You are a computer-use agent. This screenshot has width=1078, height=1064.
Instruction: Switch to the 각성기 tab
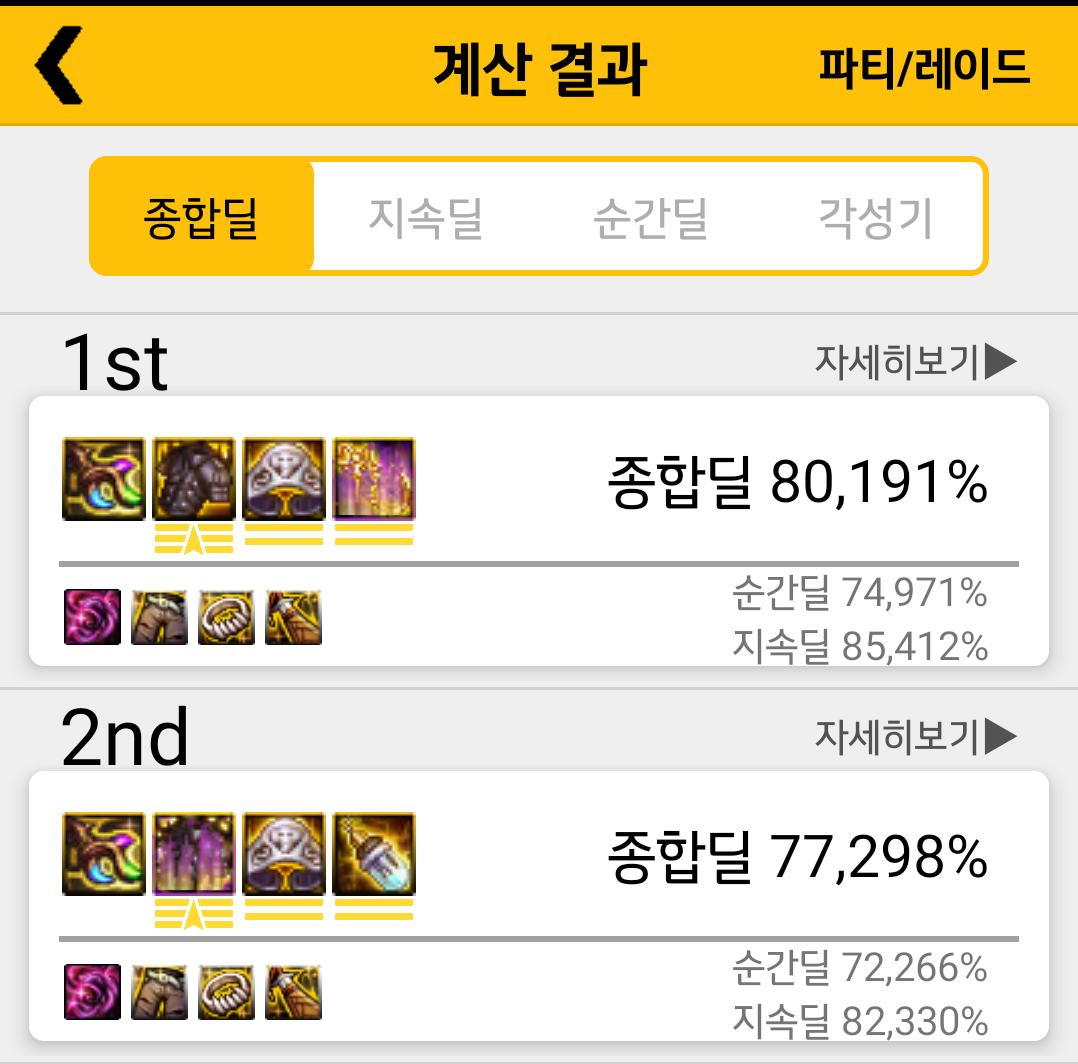(x=875, y=217)
